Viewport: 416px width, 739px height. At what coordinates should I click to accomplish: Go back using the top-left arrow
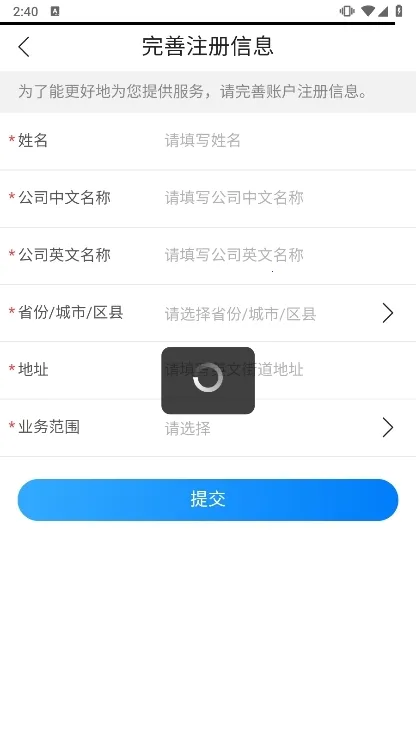24,47
